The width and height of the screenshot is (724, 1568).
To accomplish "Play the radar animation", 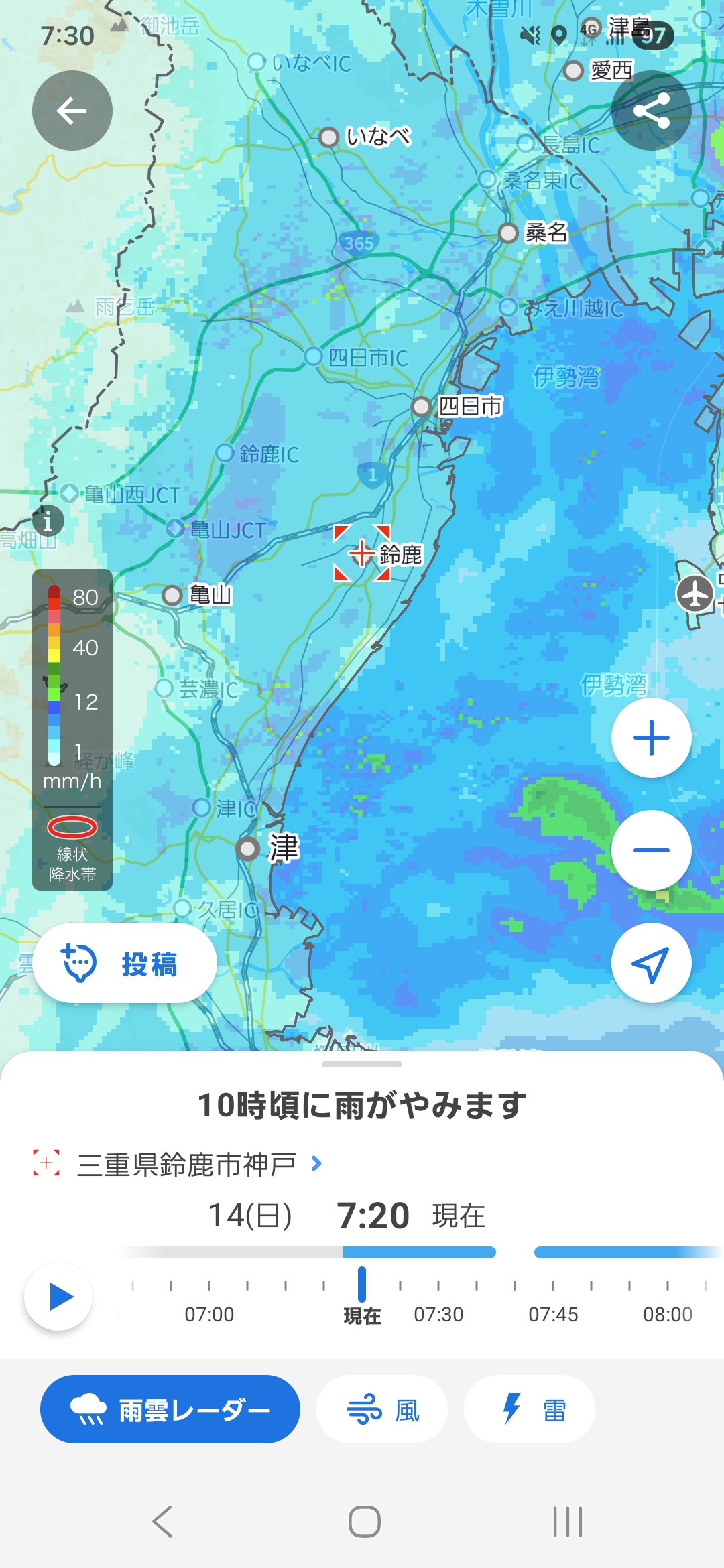I will [59, 1297].
